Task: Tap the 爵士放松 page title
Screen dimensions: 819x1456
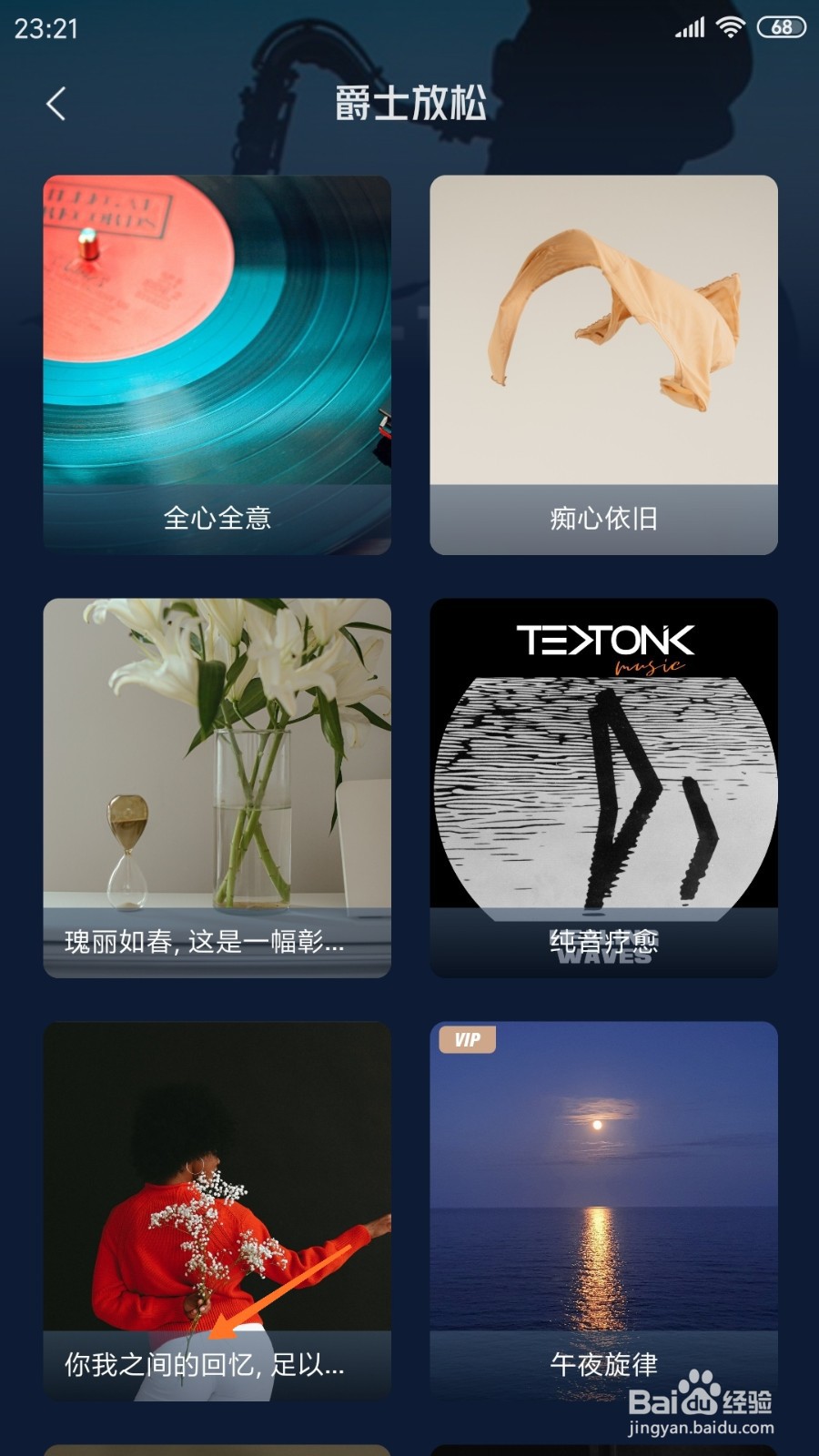Action: (x=409, y=103)
